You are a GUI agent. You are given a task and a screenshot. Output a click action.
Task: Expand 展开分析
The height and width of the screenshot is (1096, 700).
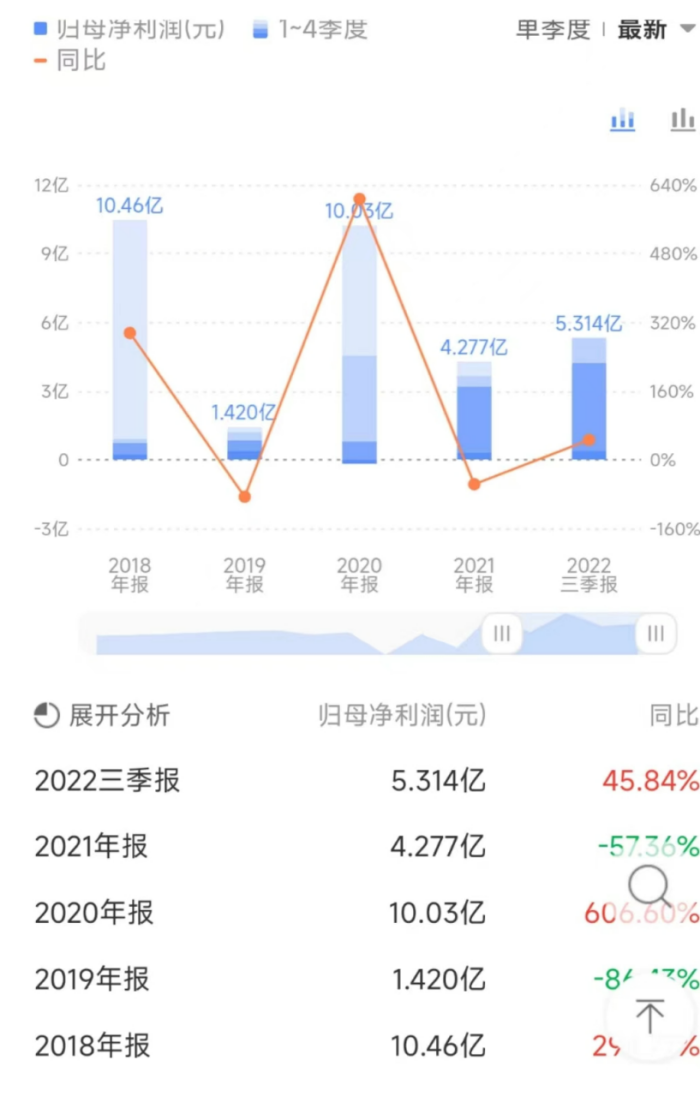(x=102, y=715)
